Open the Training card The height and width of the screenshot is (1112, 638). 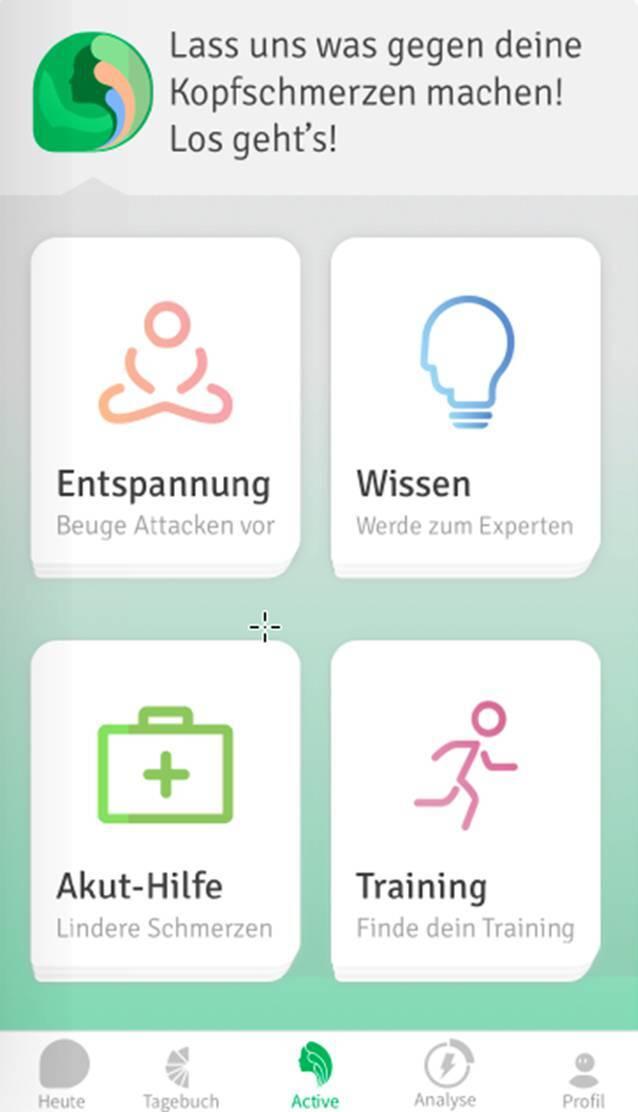(x=465, y=810)
